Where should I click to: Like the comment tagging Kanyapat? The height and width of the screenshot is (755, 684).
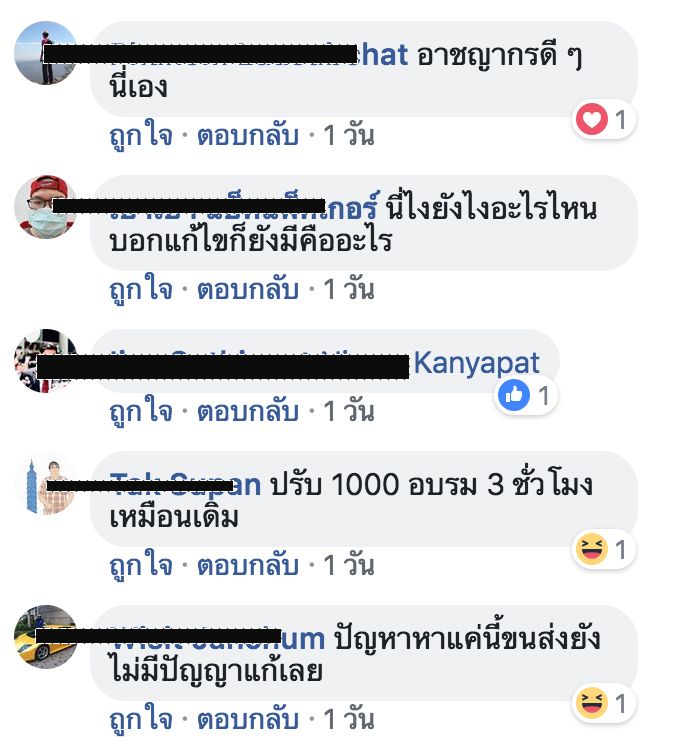(140, 410)
